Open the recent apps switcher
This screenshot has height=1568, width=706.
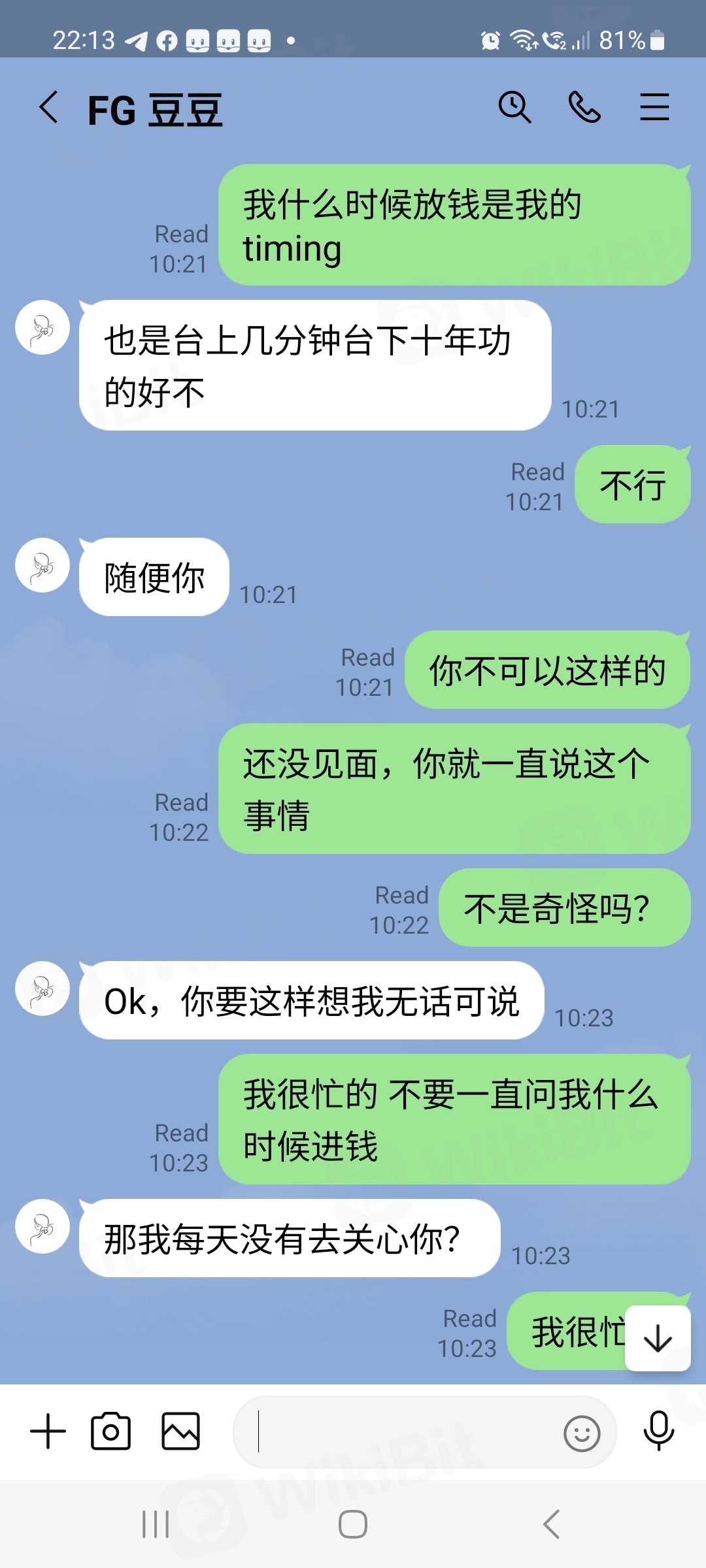pyautogui.click(x=156, y=1524)
